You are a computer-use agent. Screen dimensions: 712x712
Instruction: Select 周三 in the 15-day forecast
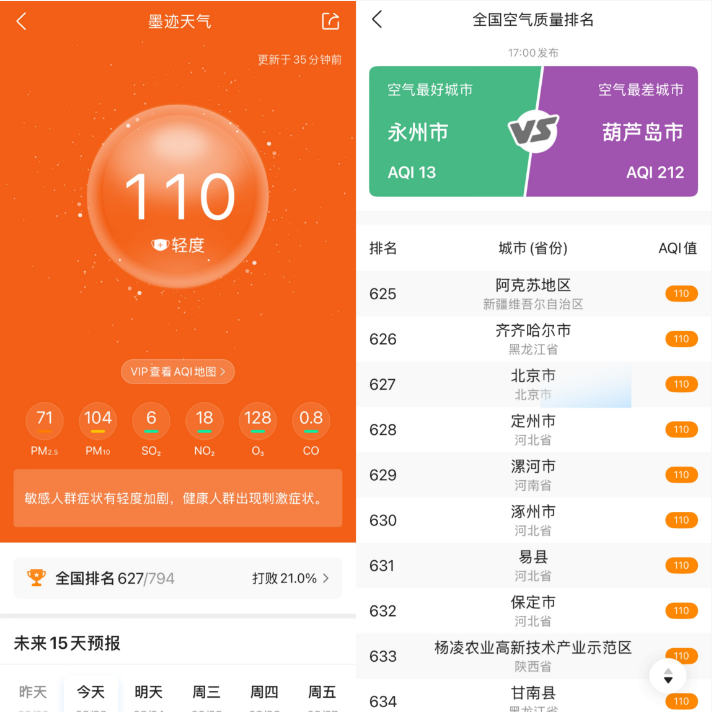pos(206,692)
